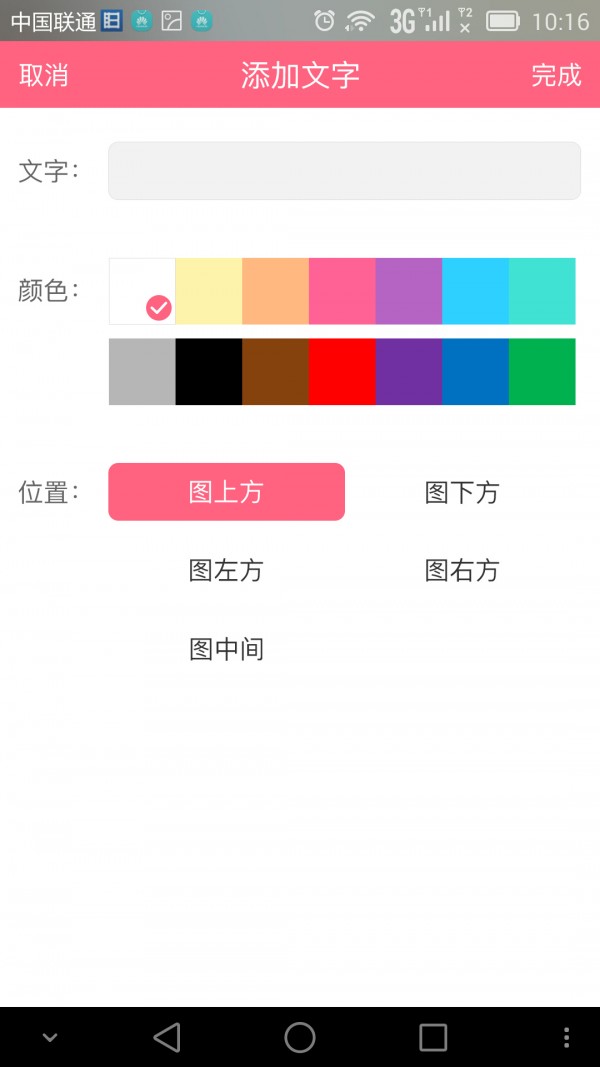
Task: Select the light purple color swatch
Action: pyautogui.click(x=409, y=291)
